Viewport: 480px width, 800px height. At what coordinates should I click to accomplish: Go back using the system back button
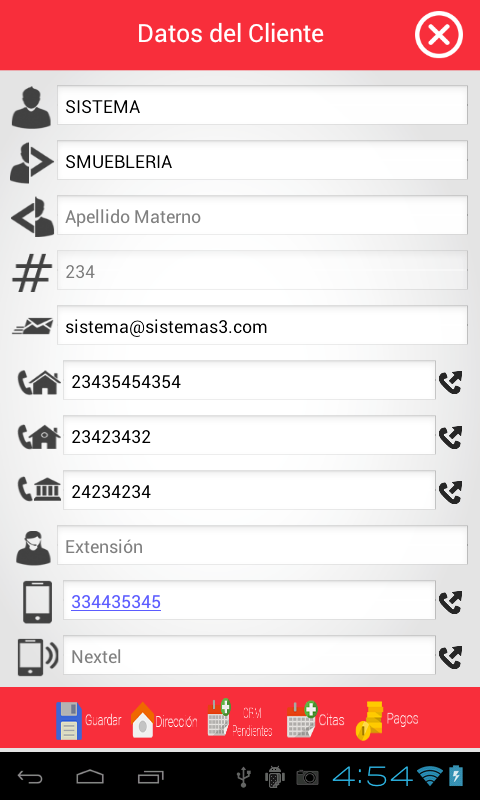tap(30, 777)
